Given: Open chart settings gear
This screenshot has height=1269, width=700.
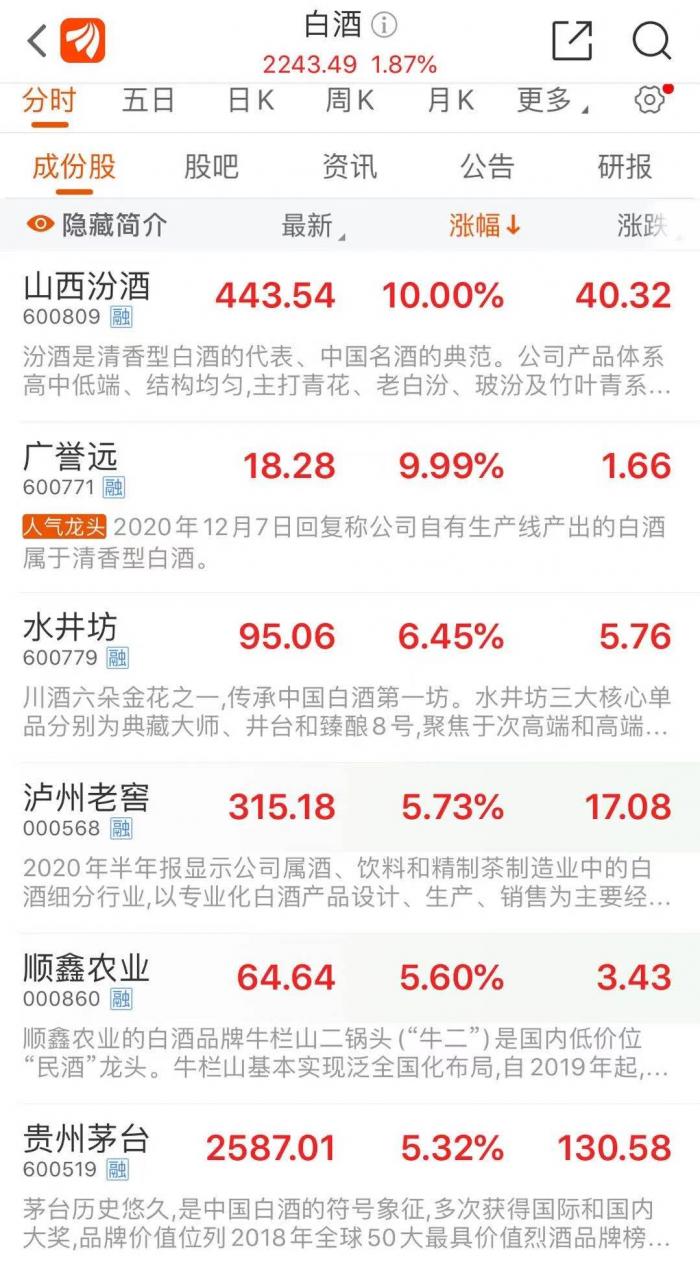Looking at the screenshot, I should pyautogui.click(x=650, y=100).
